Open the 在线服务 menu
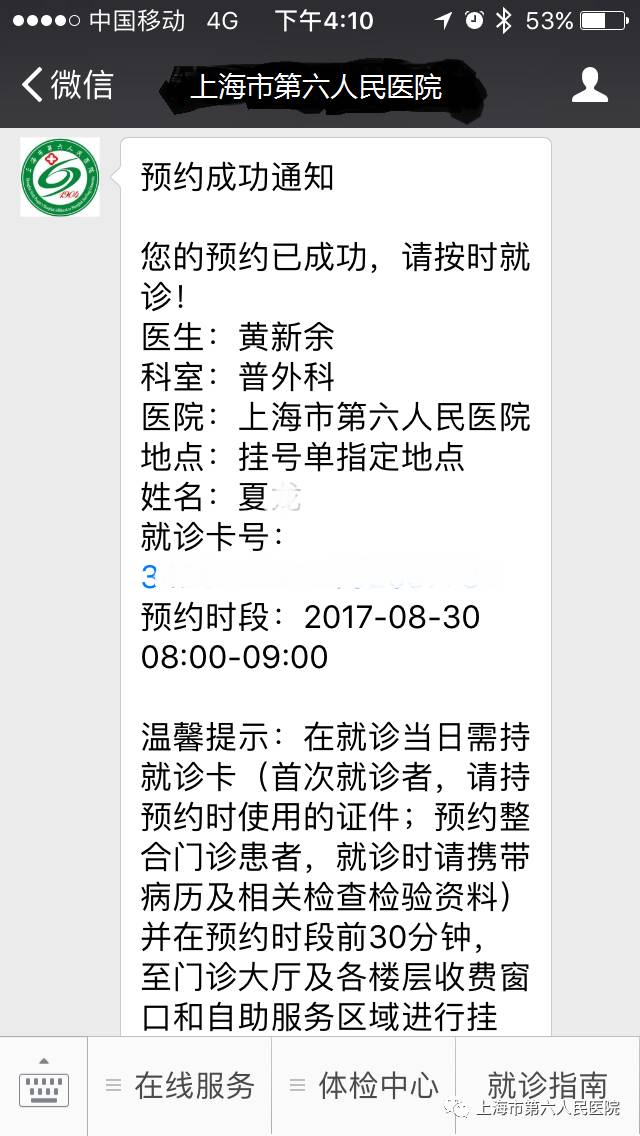This screenshot has width=640, height=1136. click(180, 1086)
